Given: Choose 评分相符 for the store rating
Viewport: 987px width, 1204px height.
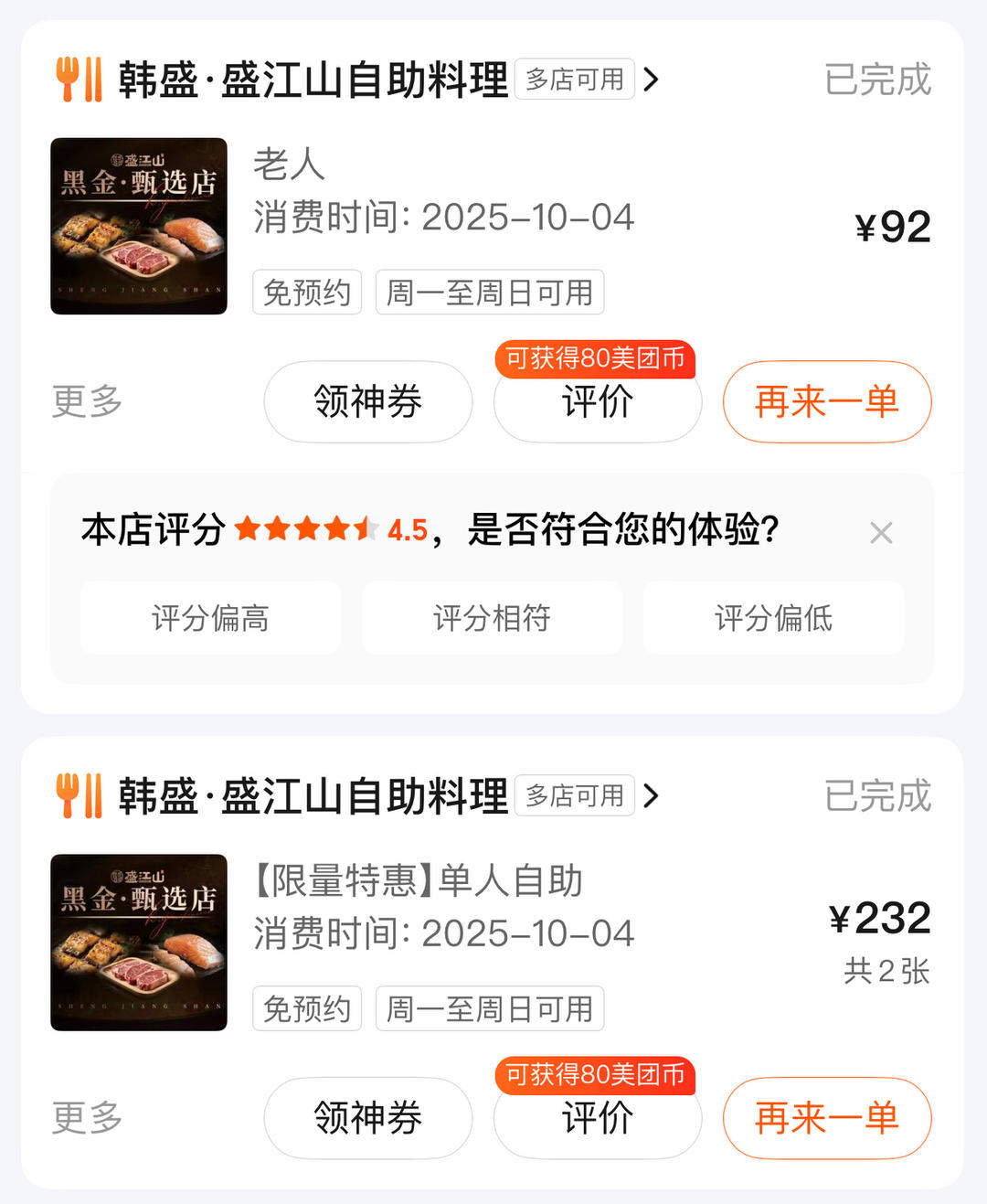Looking at the screenshot, I should click(492, 618).
